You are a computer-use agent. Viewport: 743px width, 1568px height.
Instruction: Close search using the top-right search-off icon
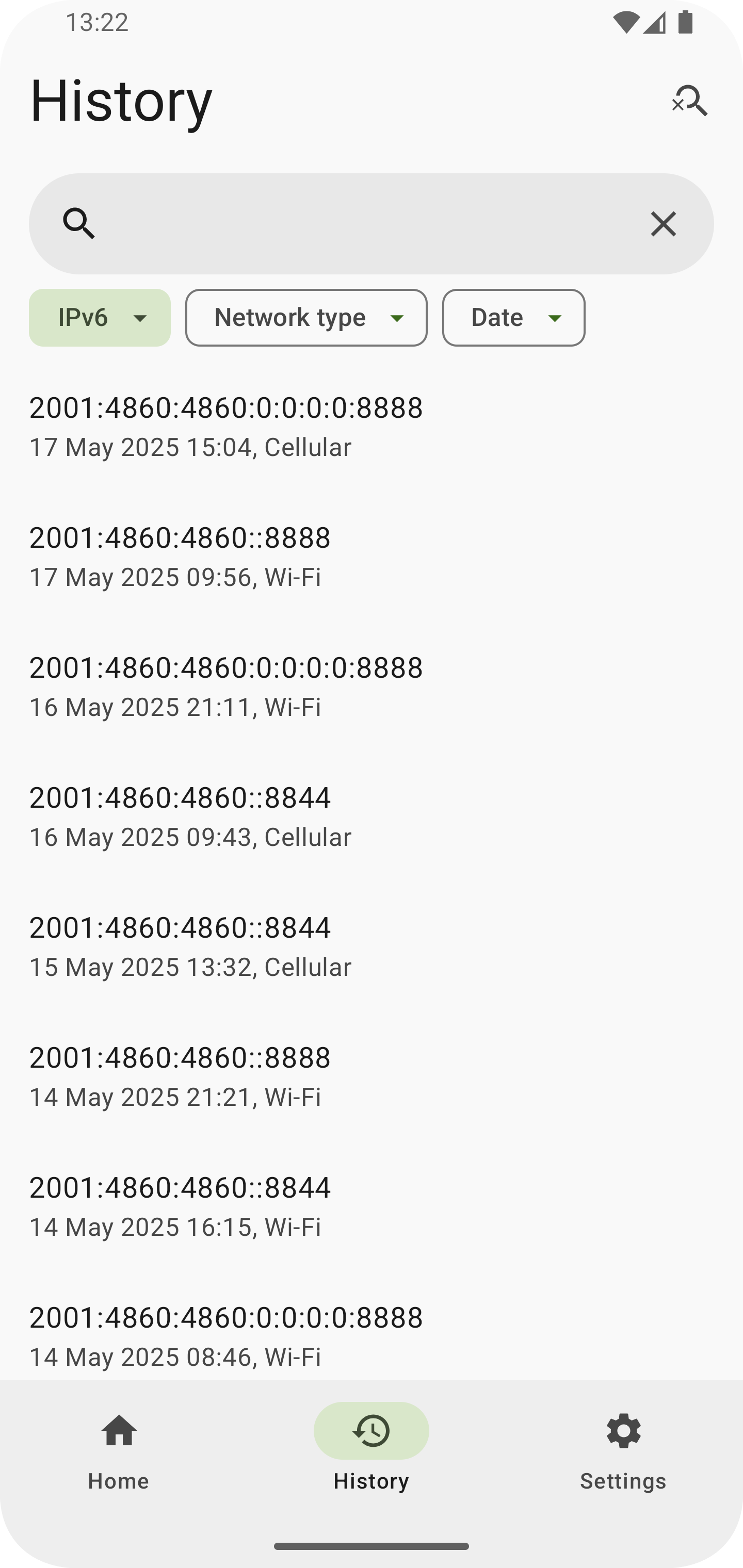(690, 101)
